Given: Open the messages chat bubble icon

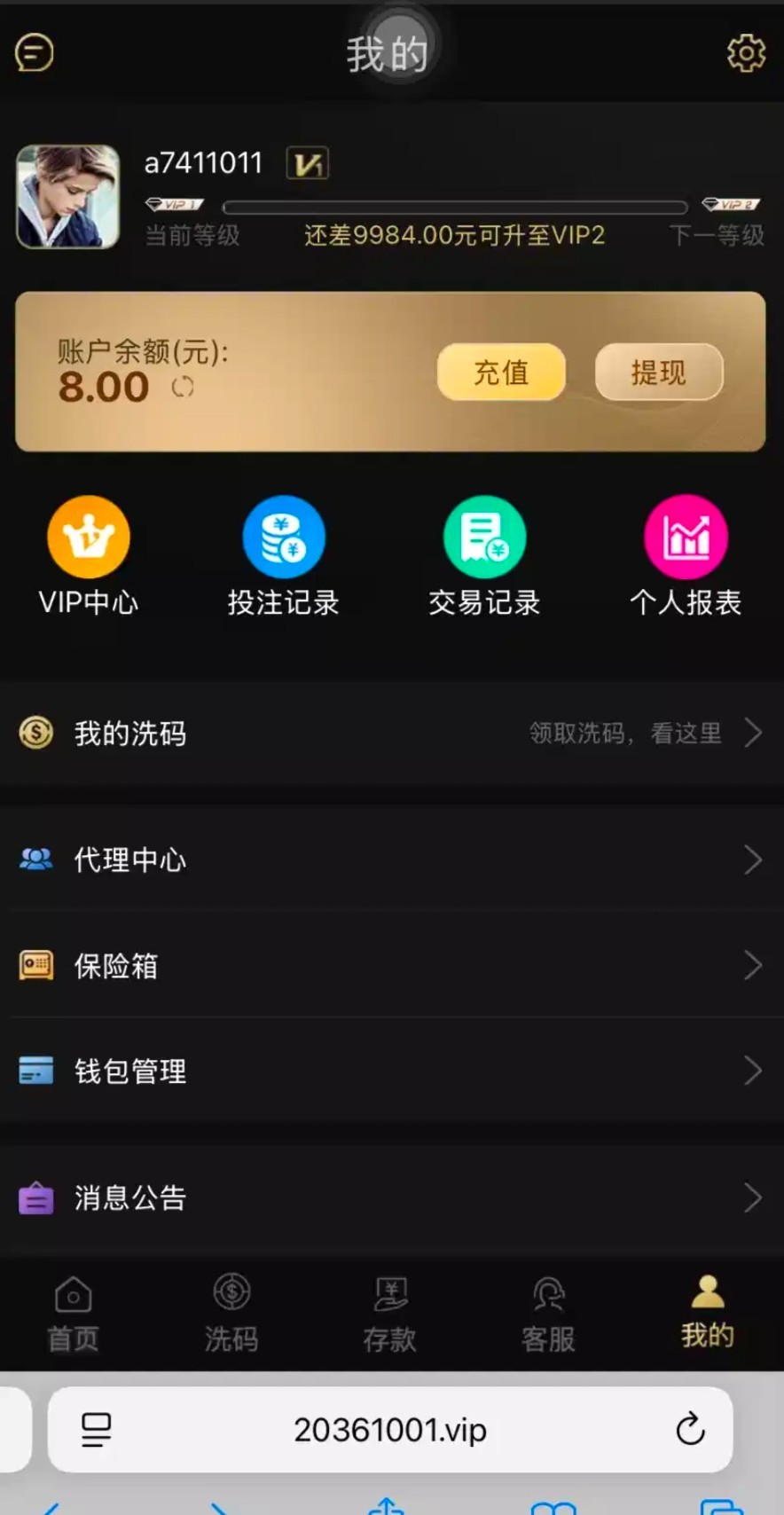Looking at the screenshot, I should [35, 53].
